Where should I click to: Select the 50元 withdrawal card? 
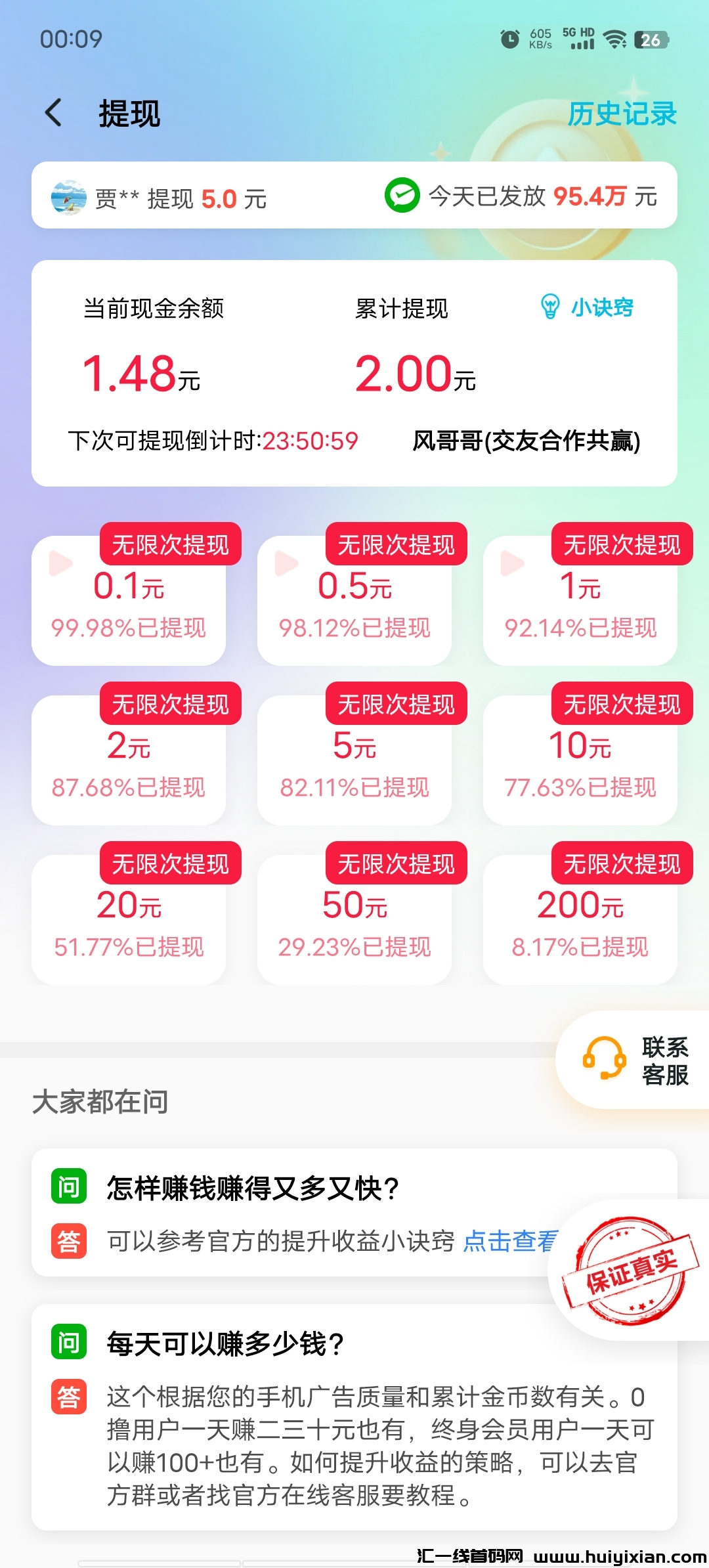pyautogui.click(x=354, y=921)
